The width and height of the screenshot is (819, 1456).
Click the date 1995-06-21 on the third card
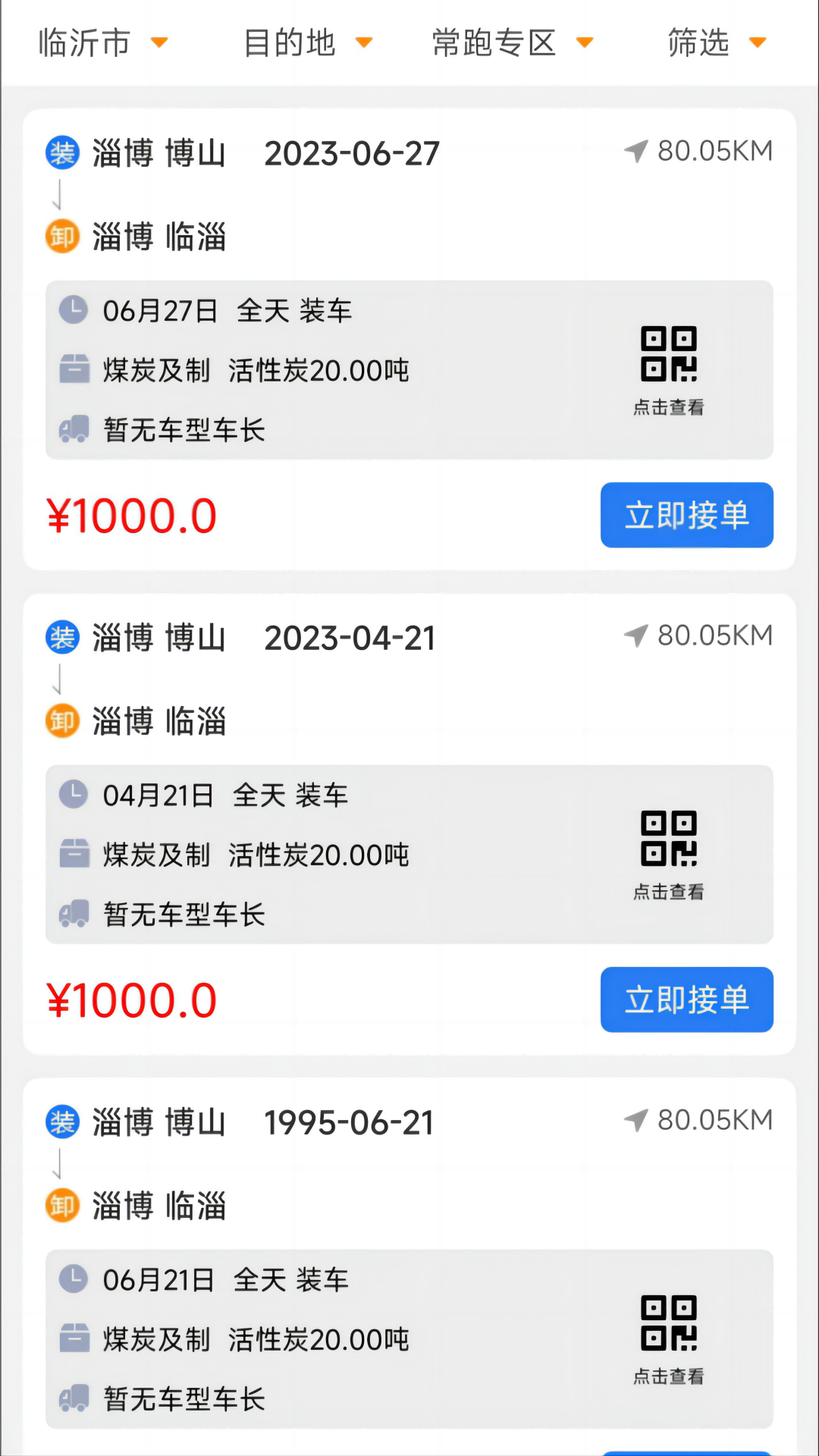(349, 1122)
